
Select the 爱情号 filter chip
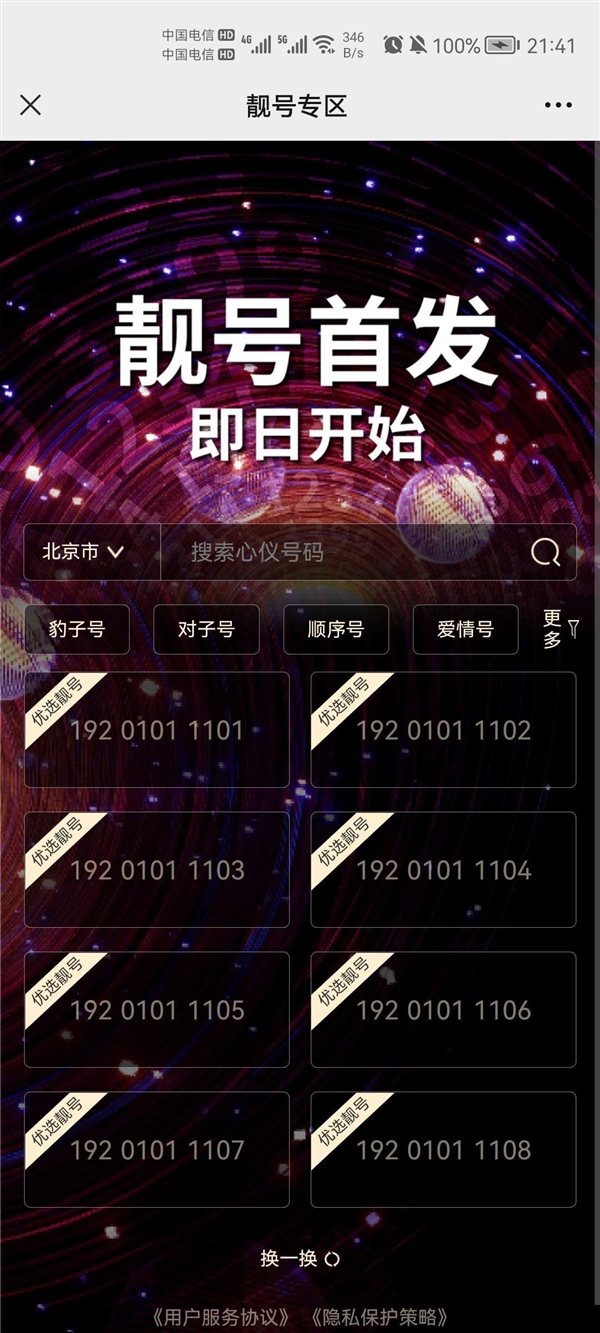[466, 629]
